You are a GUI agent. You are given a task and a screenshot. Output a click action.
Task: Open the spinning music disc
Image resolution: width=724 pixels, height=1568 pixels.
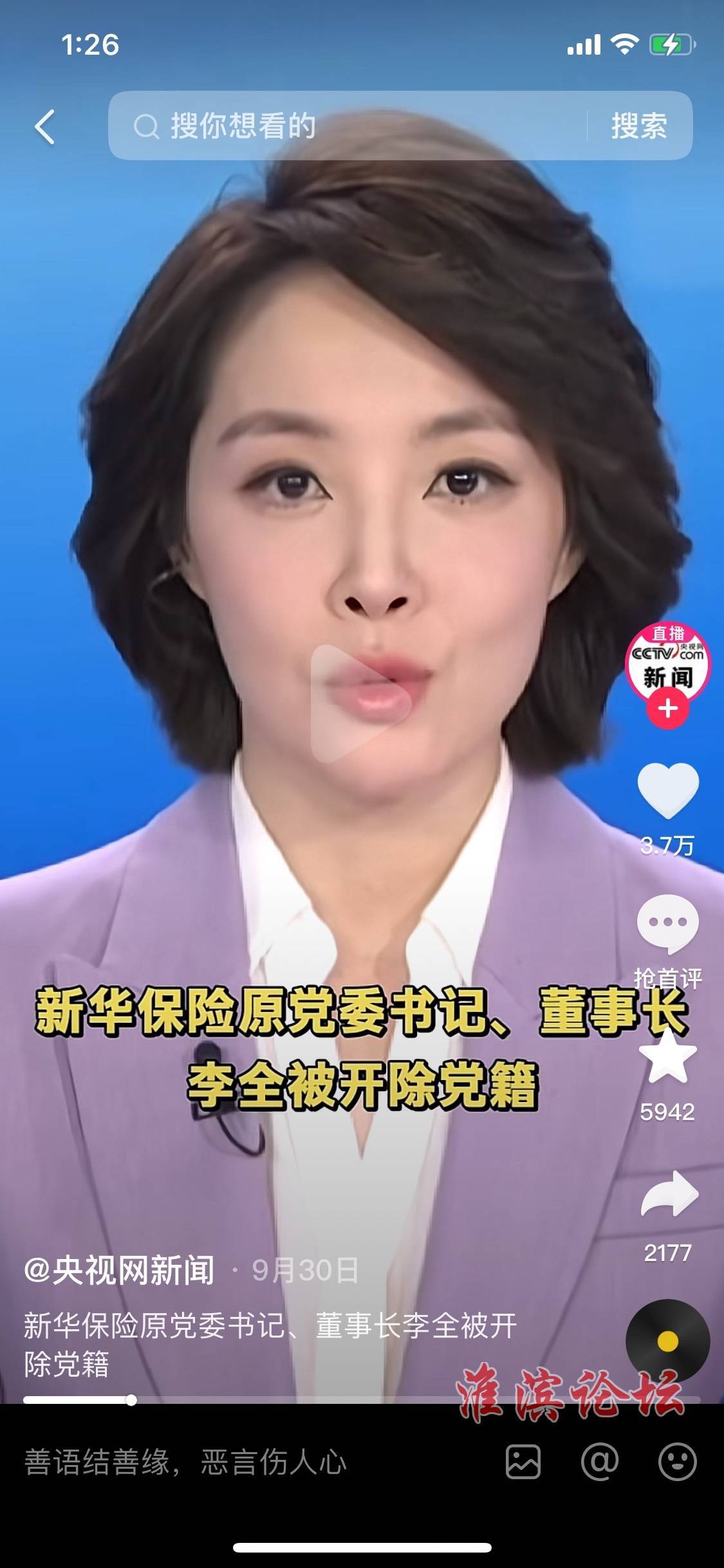pos(668,1341)
